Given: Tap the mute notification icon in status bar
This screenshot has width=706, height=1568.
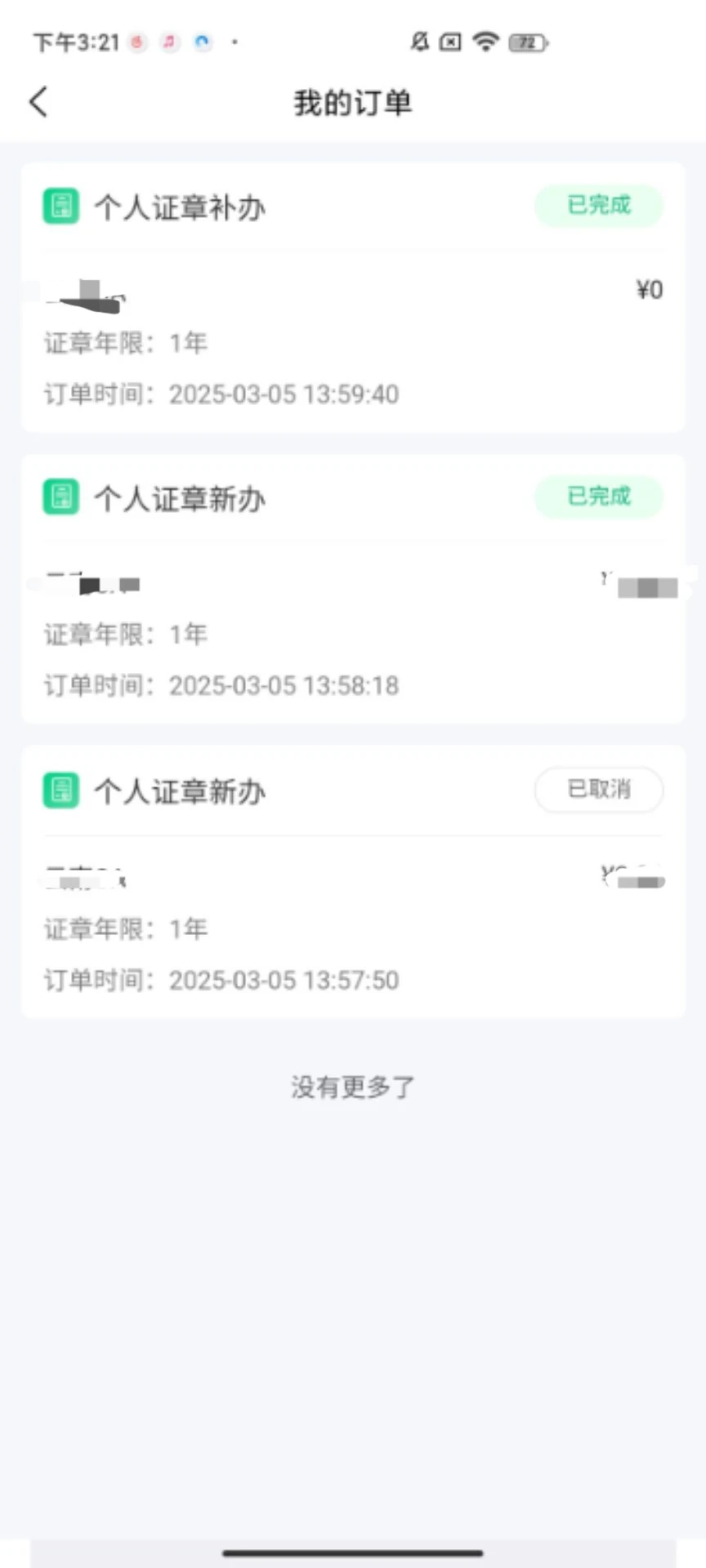Looking at the screenshot, I should (418, 42).
